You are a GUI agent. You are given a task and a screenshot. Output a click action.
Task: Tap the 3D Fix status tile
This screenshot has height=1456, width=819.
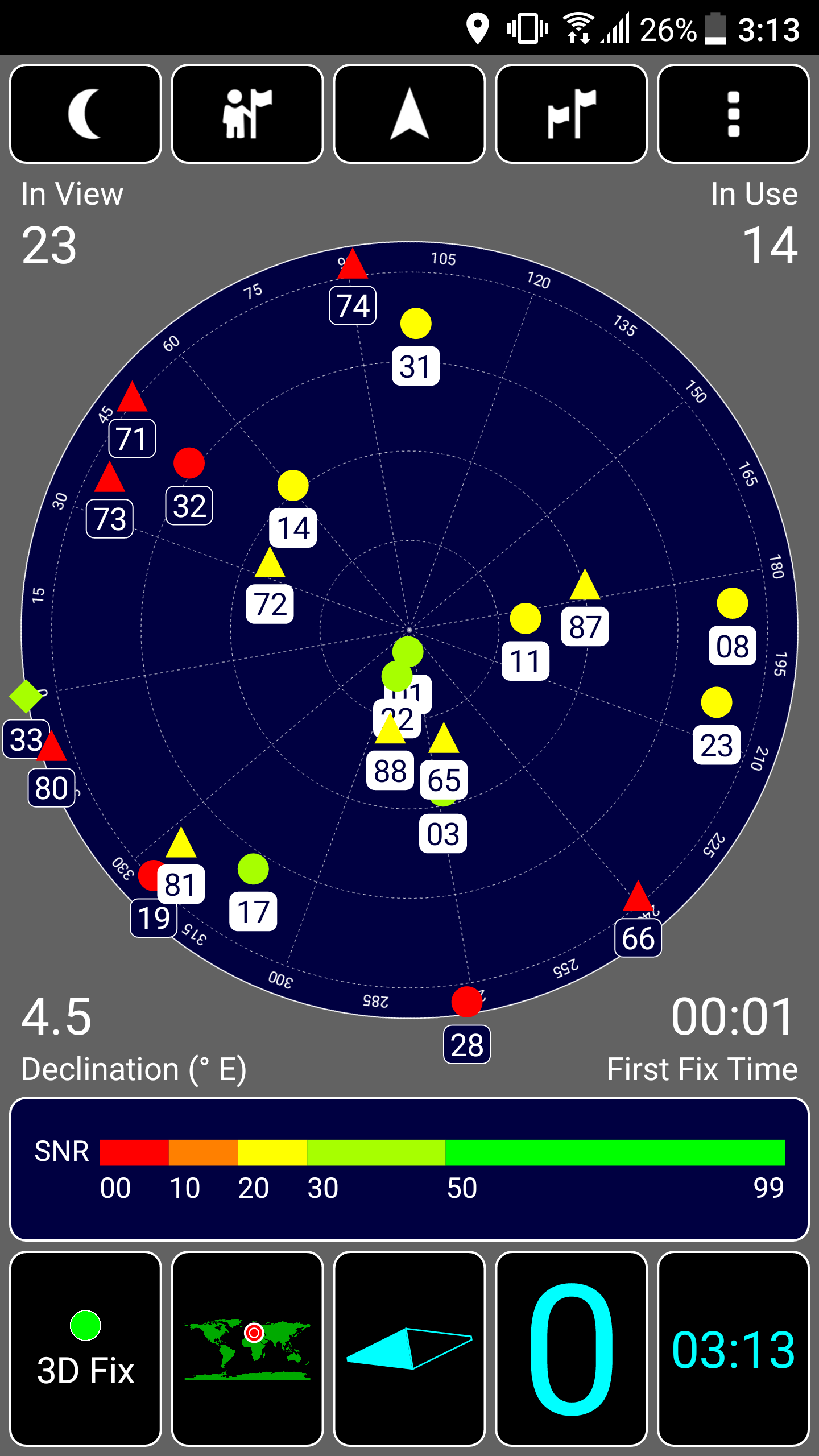point(85,1348)
